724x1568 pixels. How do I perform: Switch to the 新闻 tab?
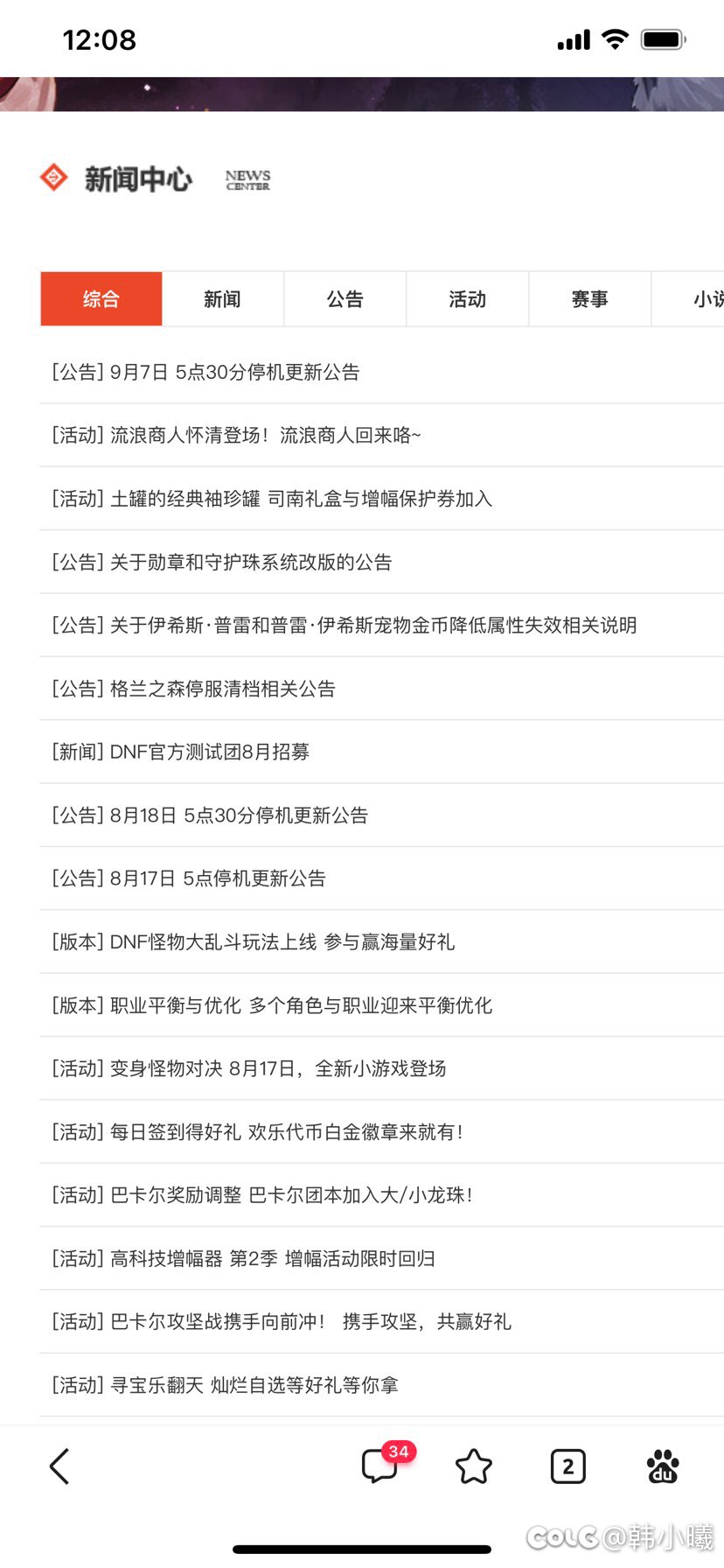(x=223, y=299)
